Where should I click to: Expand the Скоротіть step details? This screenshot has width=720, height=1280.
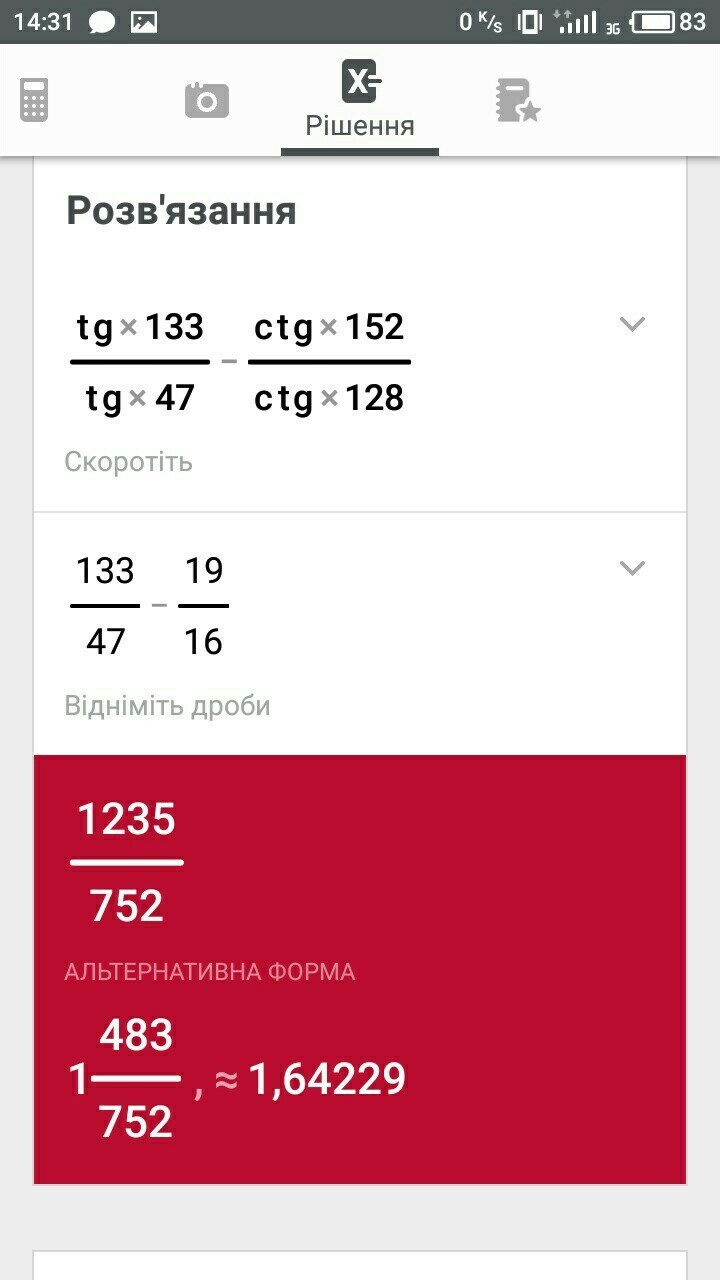click(632, 324)
